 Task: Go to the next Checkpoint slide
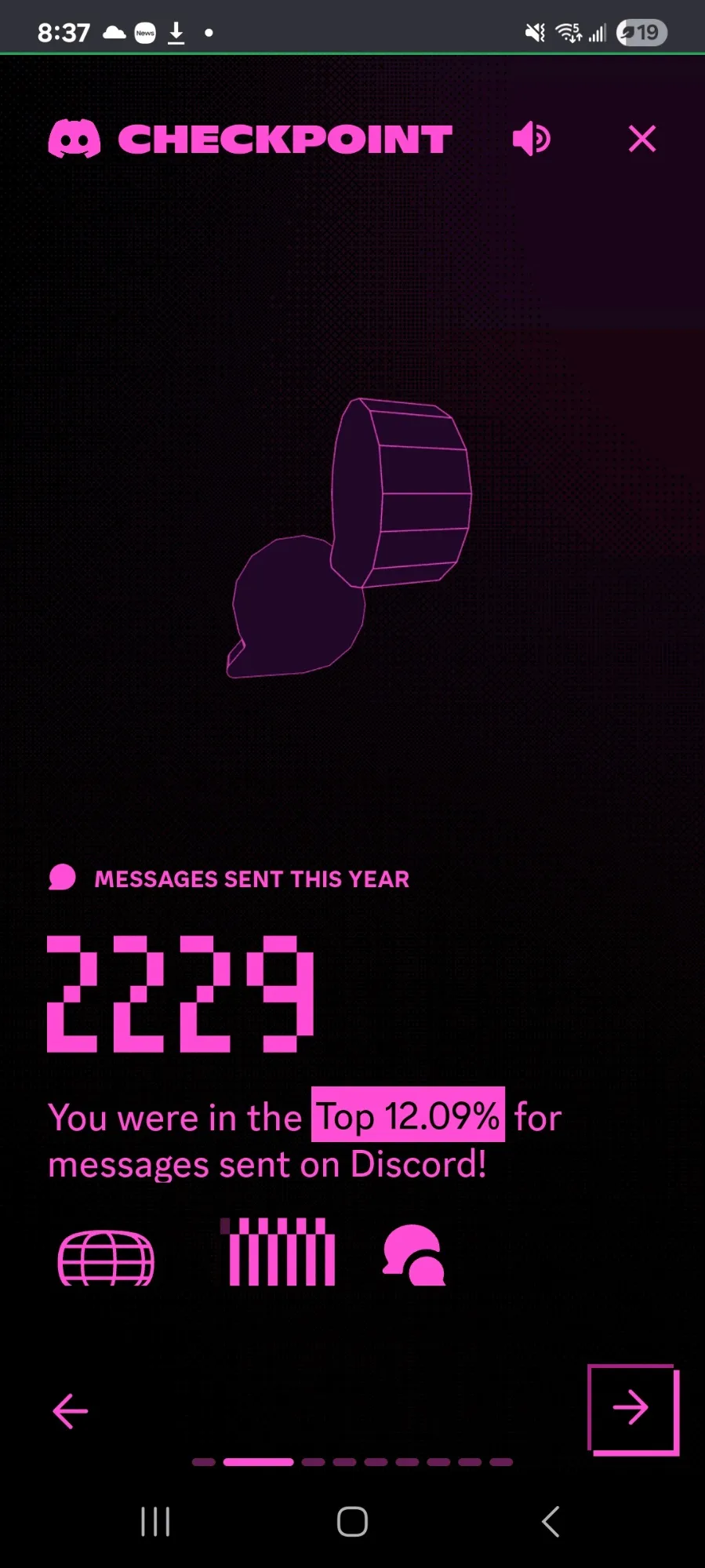click(633, 1409)
